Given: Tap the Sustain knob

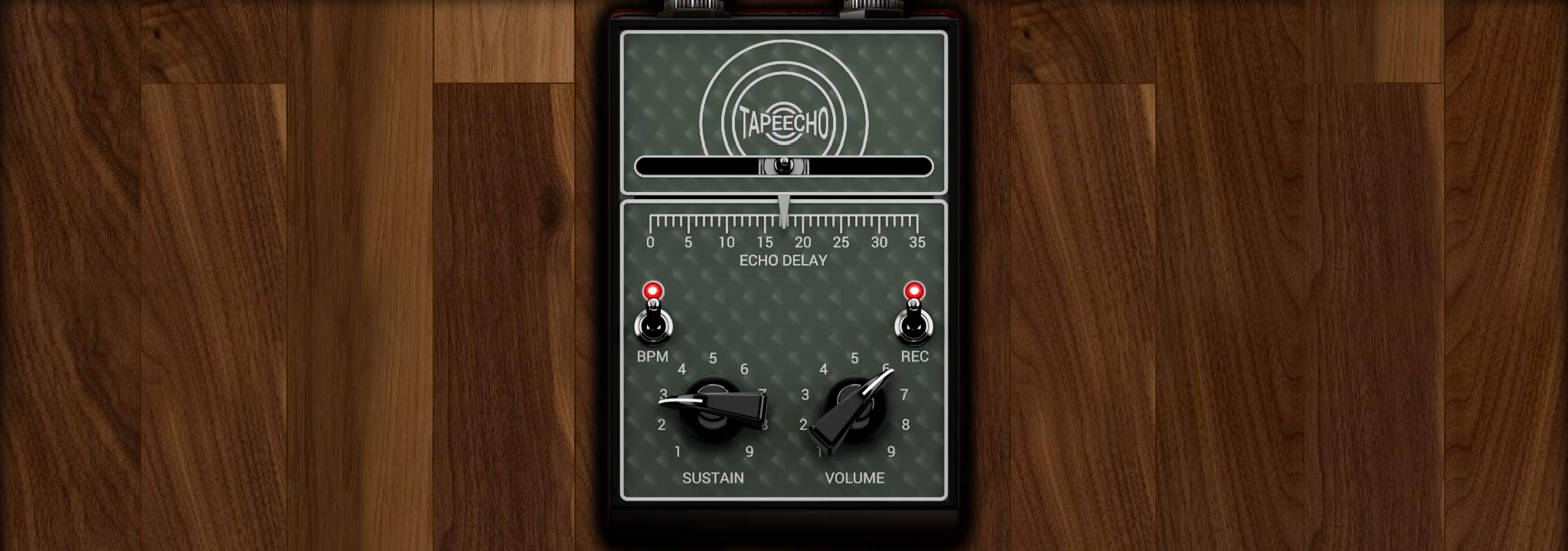Looking at the screenshot, I should pyautogui.click(x=714, y=411).
